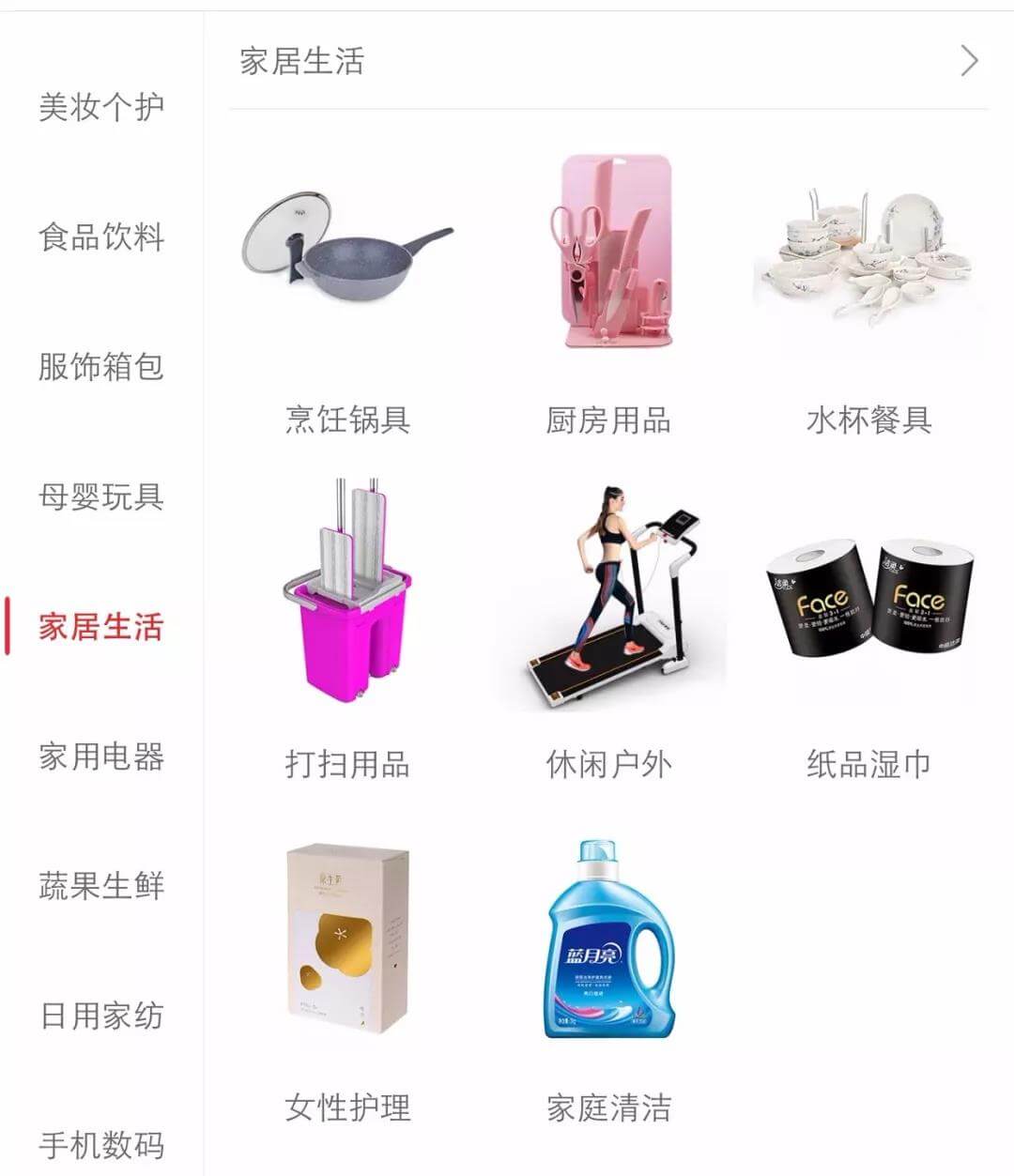This screenshot has height=1176, width=1014.
Task: Switch to the 母婴玩具 category
Action: [x=100, y=498]
